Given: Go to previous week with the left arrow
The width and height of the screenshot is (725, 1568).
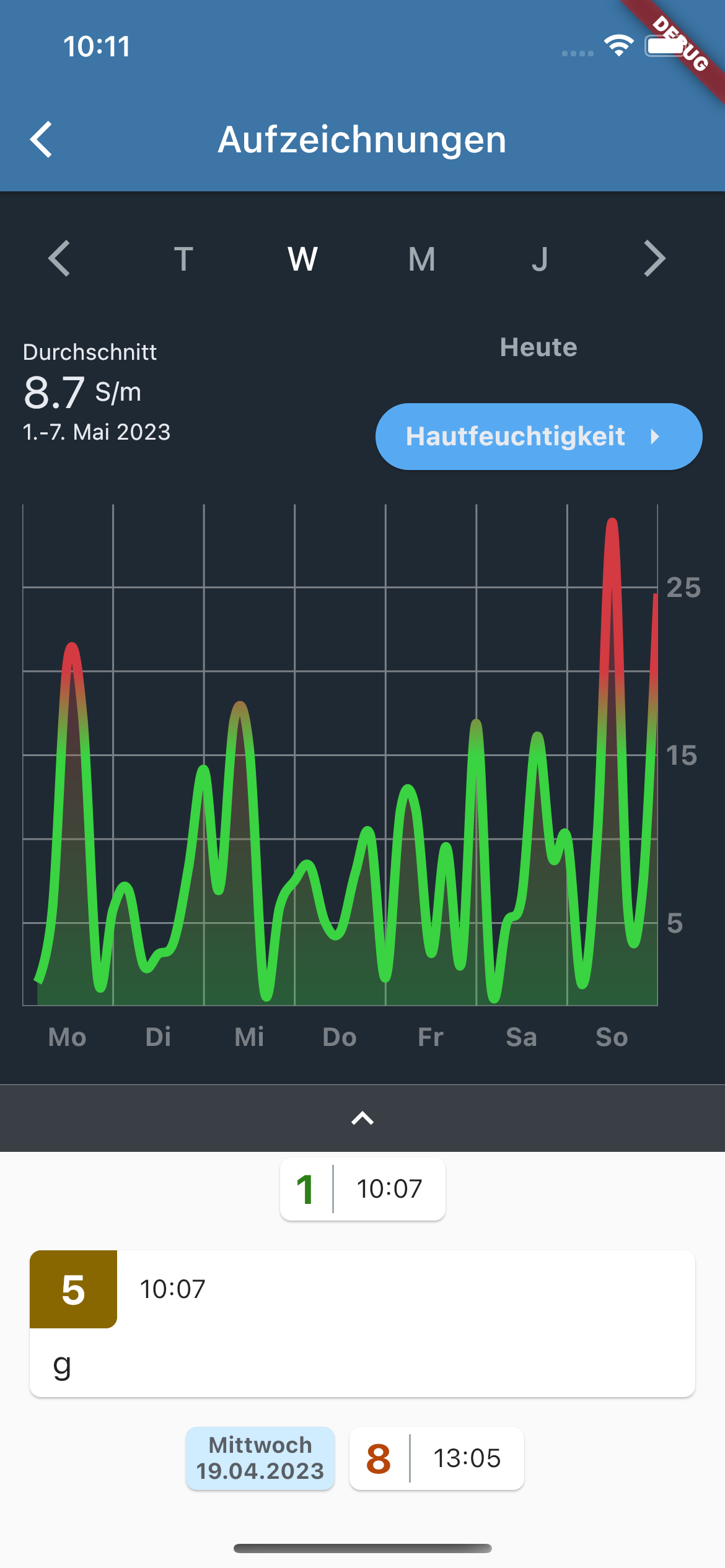Looking at the screenshot, I should 59,259.
